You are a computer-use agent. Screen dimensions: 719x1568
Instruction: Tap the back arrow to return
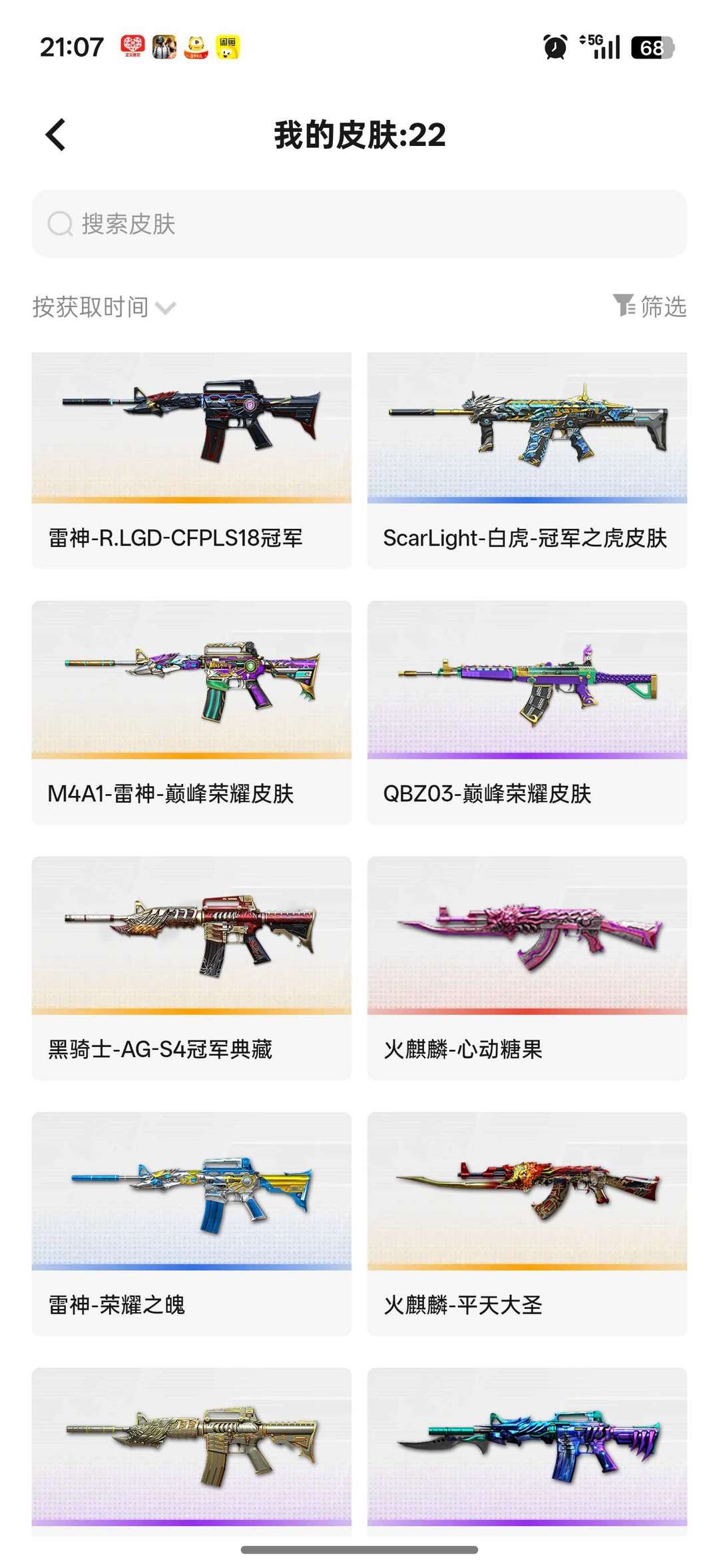tap(57, 135)
